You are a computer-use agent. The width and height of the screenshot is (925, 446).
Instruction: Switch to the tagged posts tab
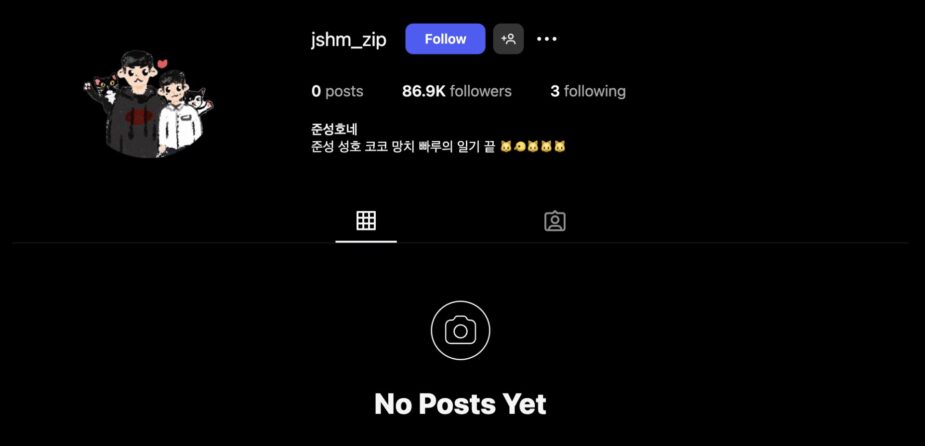(x=555, y=221)
